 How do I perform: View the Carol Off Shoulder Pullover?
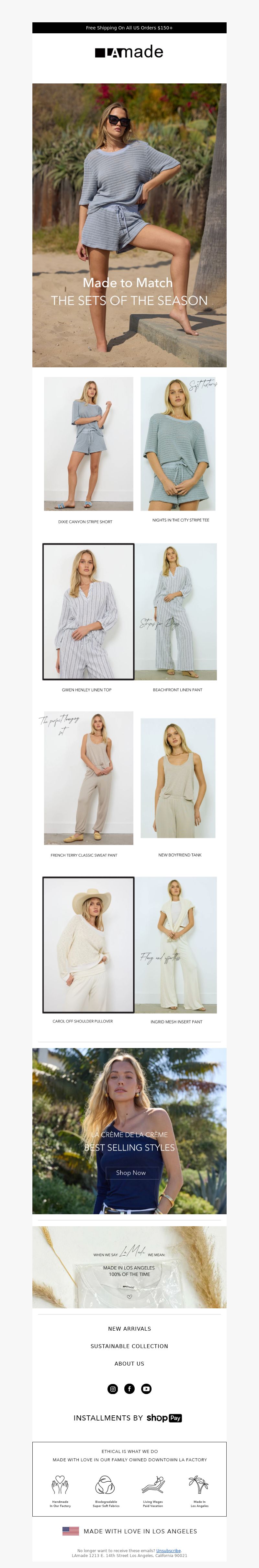tap(88, 945)
